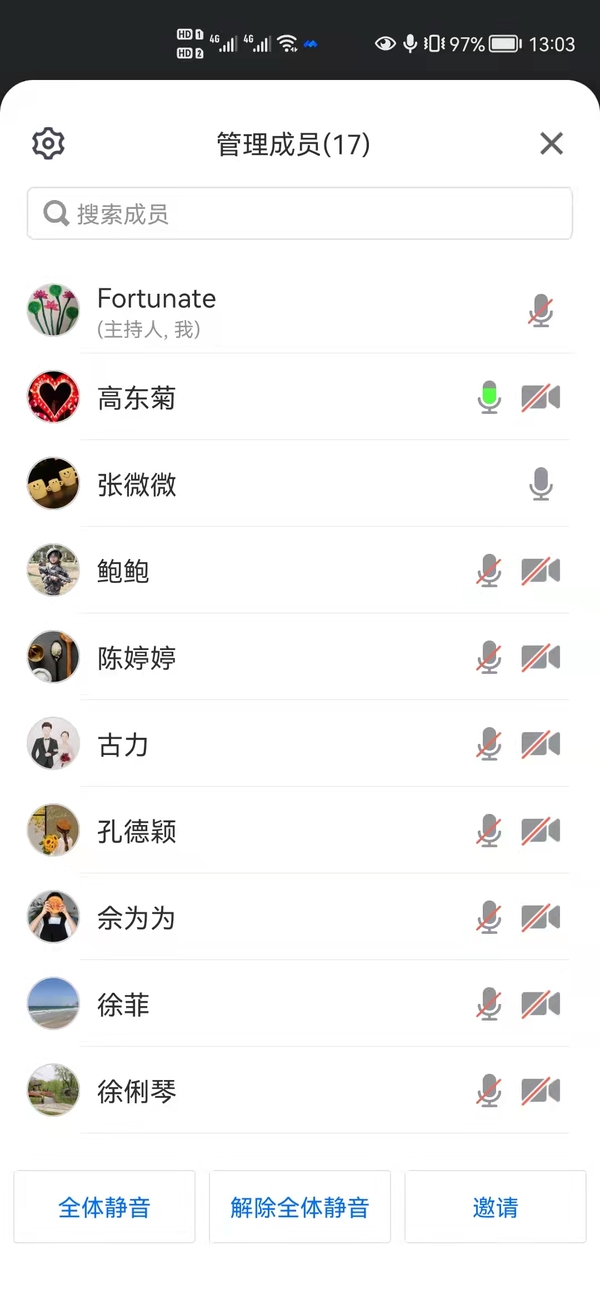The image size is (600, 1300).
Task: Tap 徐菲's camera icon
Action: point(541,1004)
